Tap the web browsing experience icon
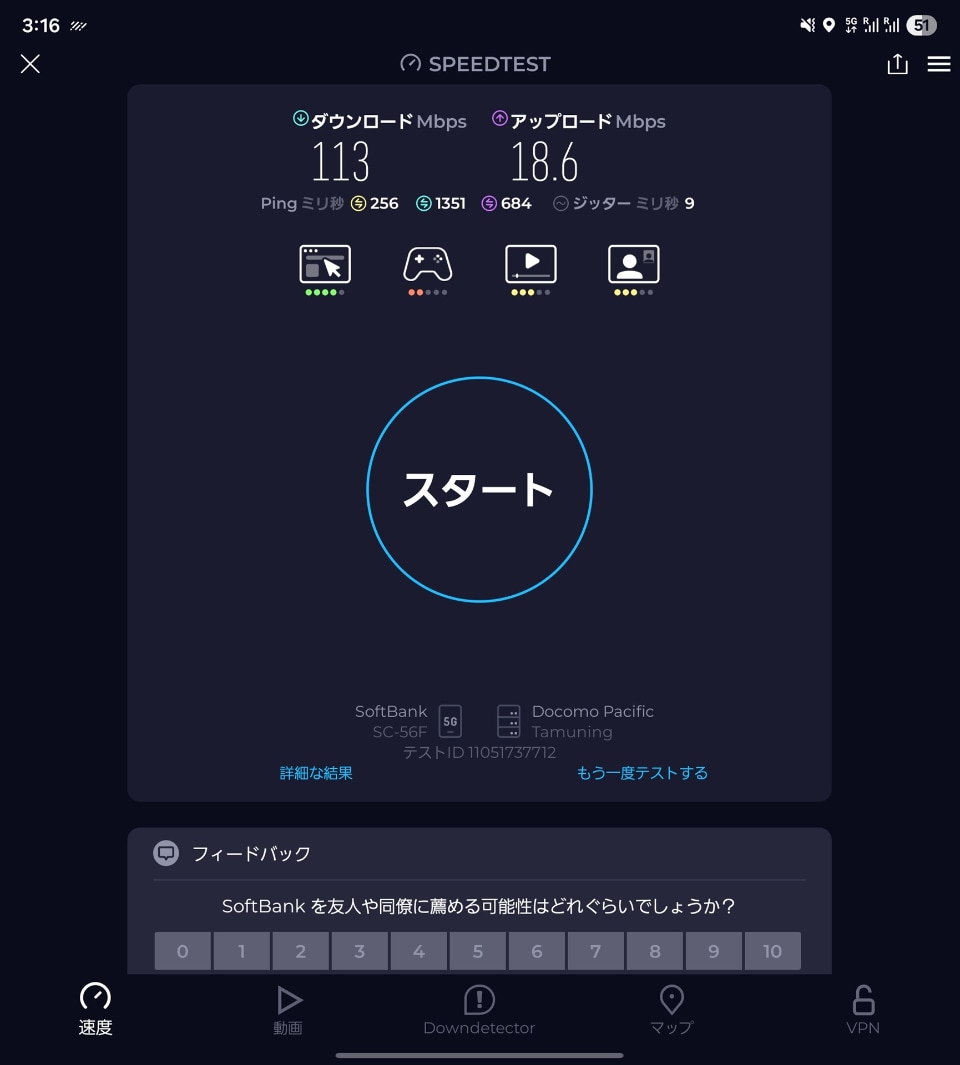This screenshot has width=960, height=1065. pos(325,265)
